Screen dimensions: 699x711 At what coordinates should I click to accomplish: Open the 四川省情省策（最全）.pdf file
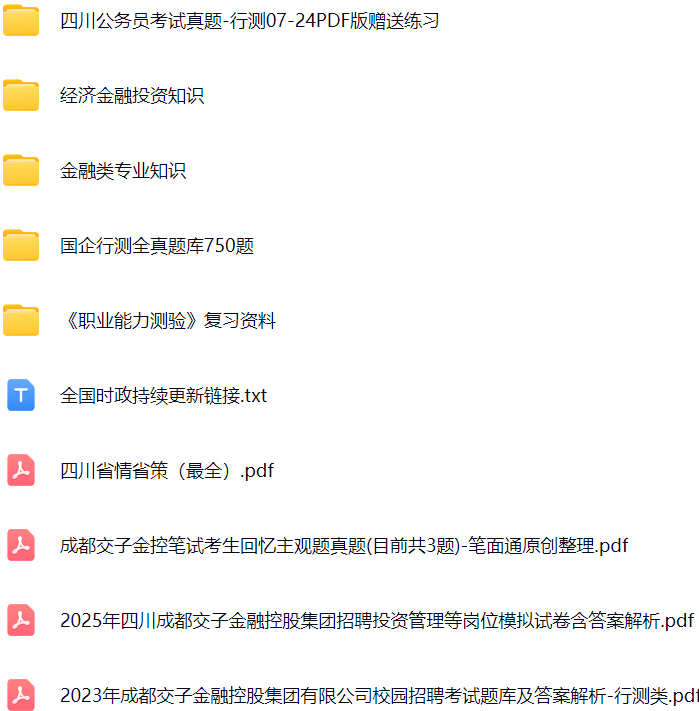(x=166, y=471)
